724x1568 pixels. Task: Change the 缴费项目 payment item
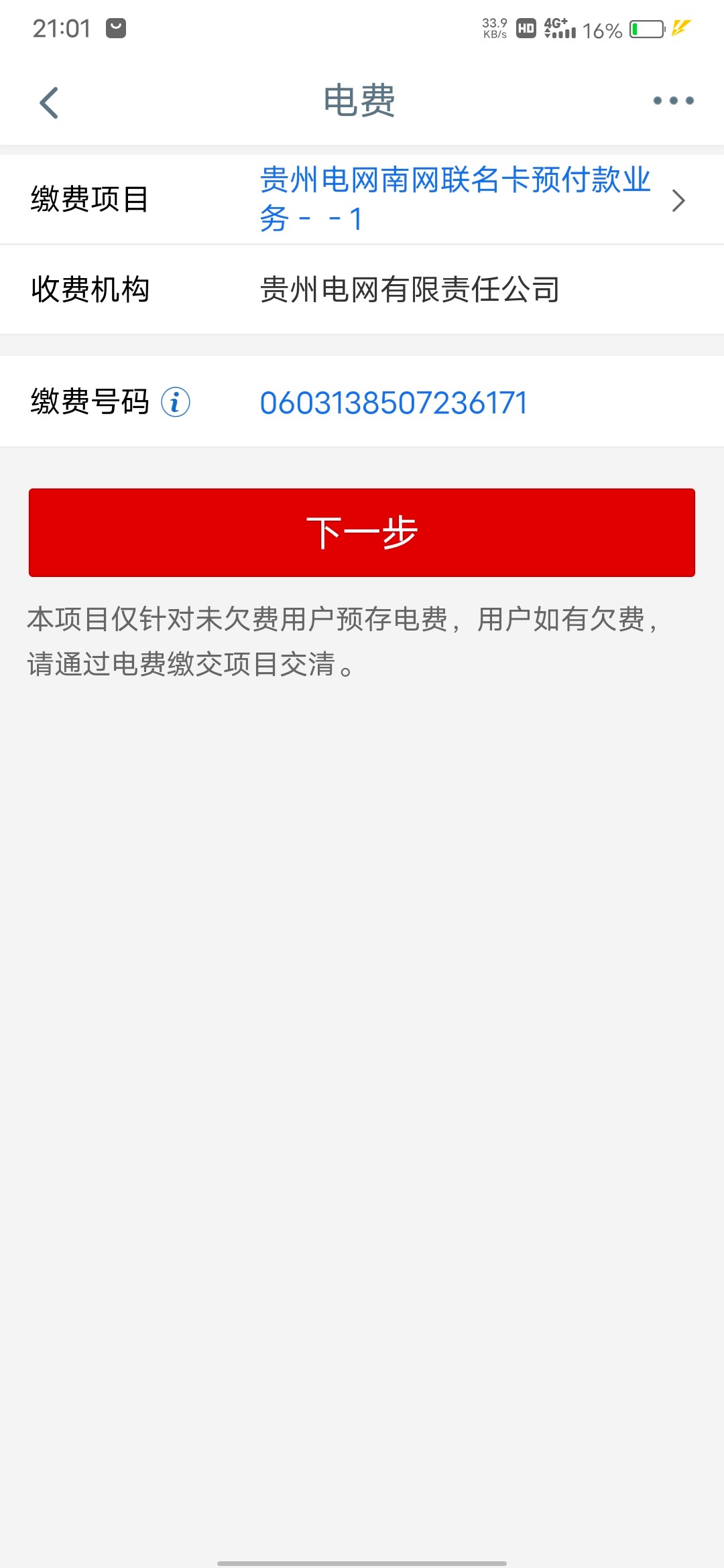click(x=362, y=199)
